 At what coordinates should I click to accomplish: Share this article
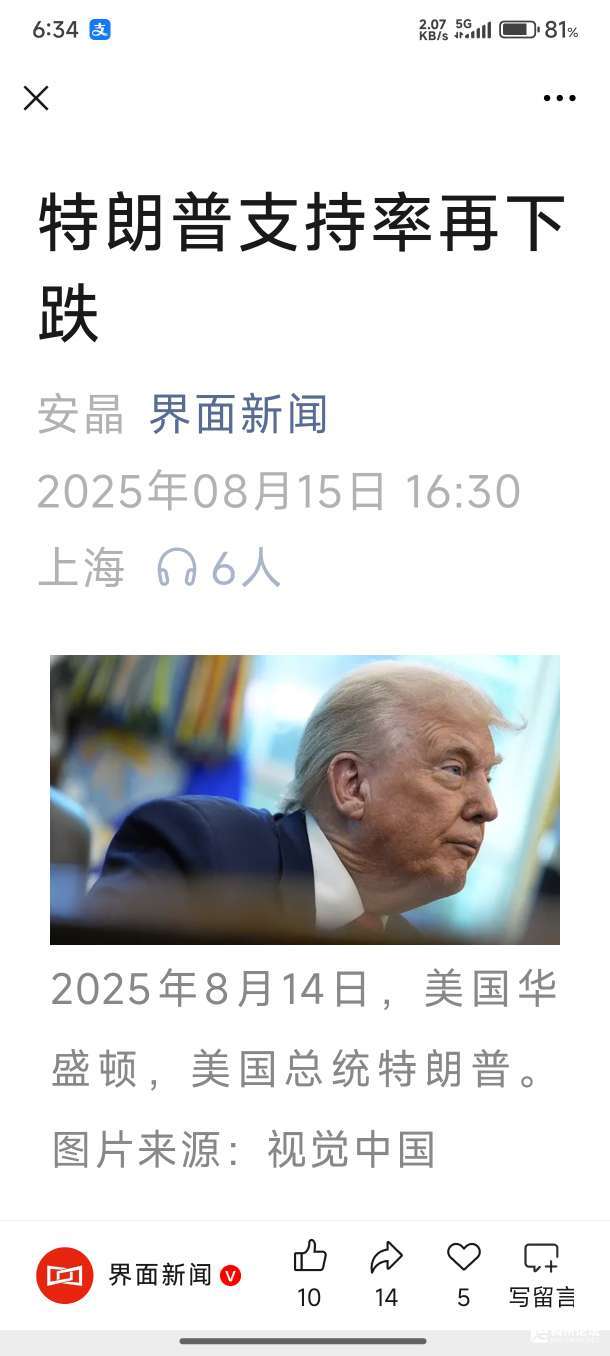tap(386, 1258)
